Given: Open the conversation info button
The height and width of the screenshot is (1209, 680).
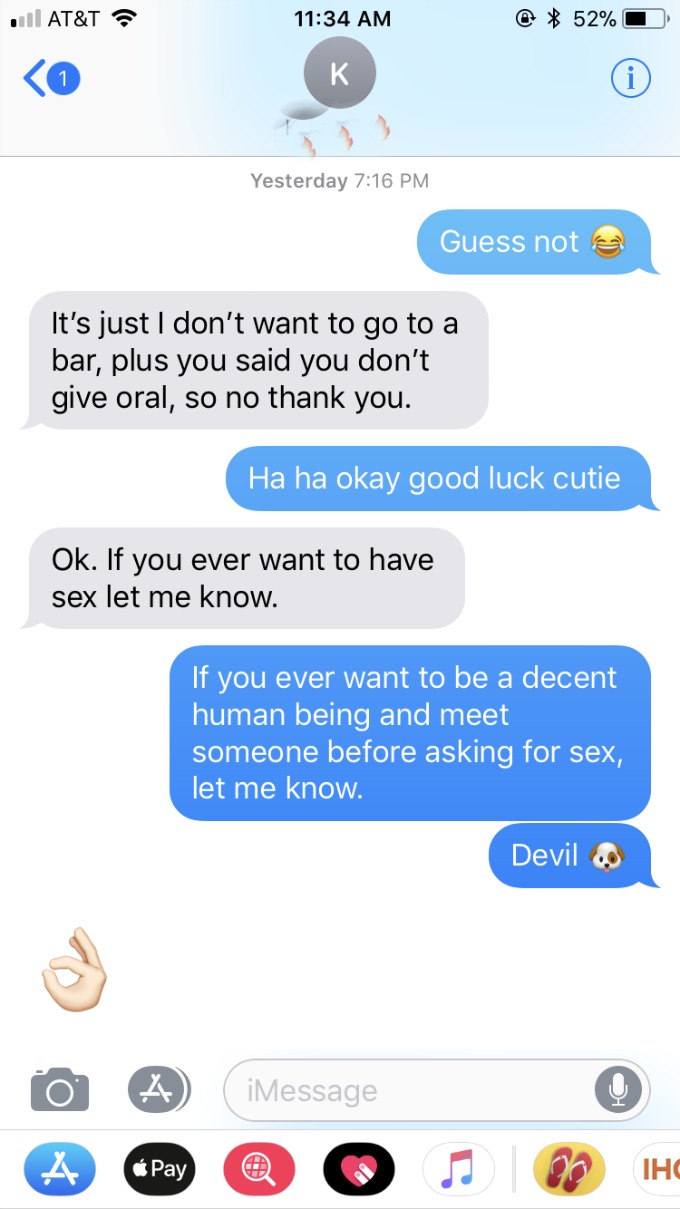Looking at the screenshot, I should coord(630,80).
